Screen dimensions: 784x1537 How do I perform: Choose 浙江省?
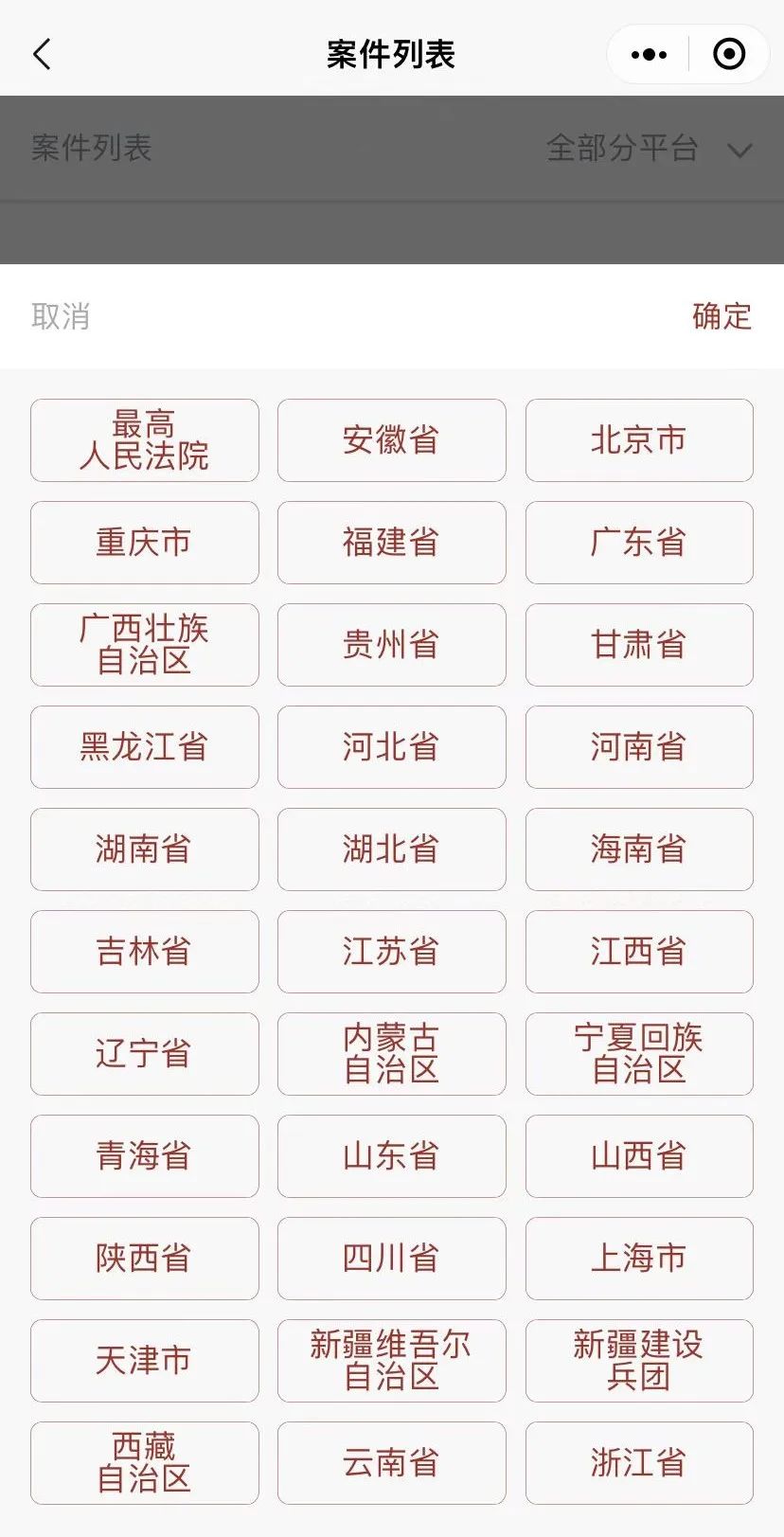639,1463
